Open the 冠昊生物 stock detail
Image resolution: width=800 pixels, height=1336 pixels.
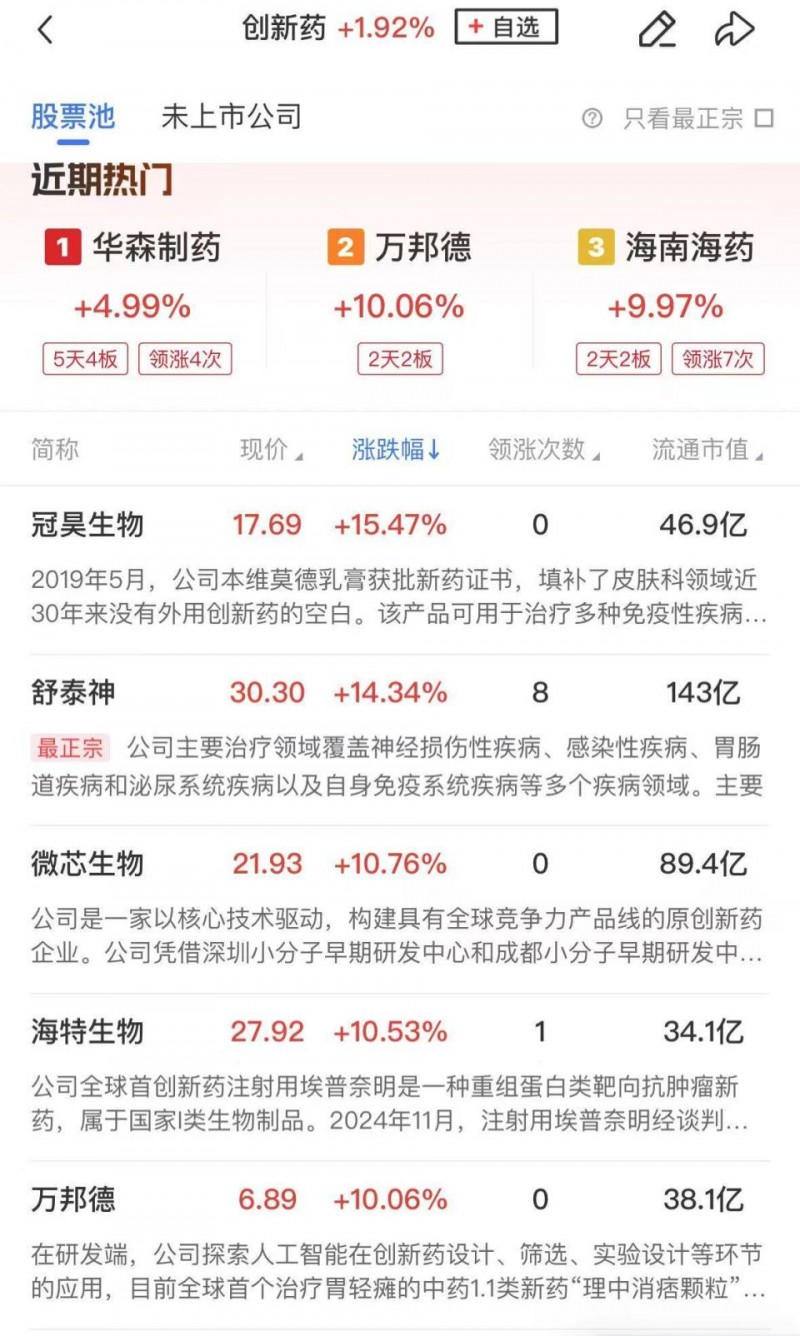(x=90, y=524)
